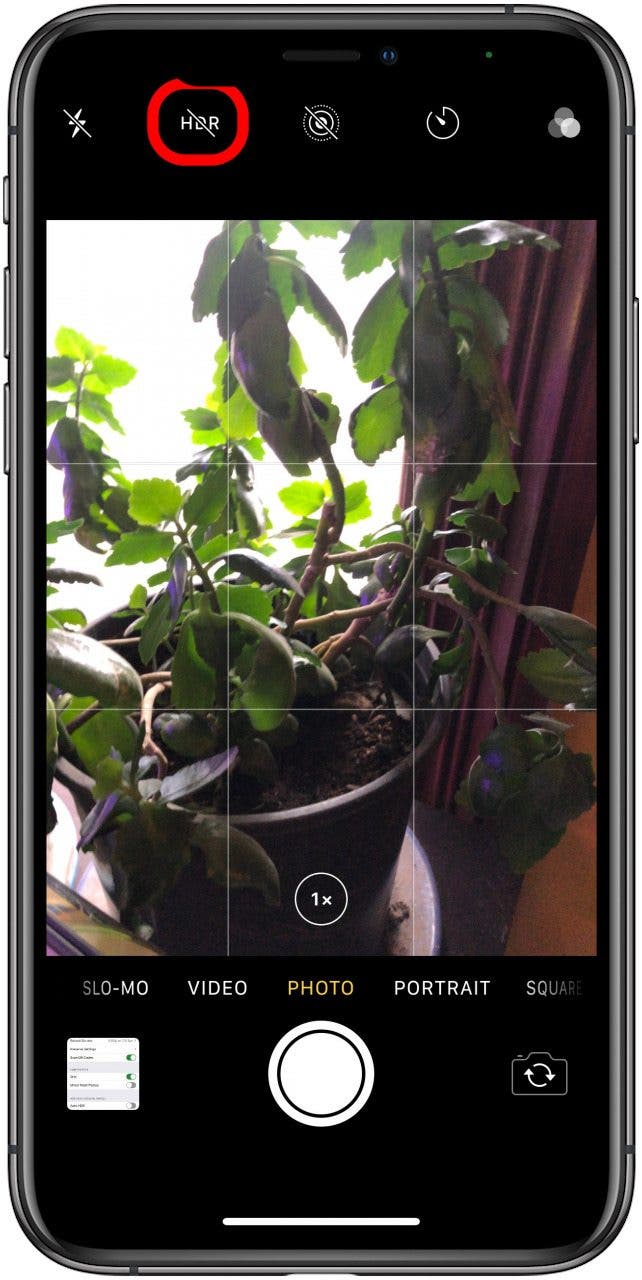
Task: Switch to SQUARE mode
Action: coord(554,988)
